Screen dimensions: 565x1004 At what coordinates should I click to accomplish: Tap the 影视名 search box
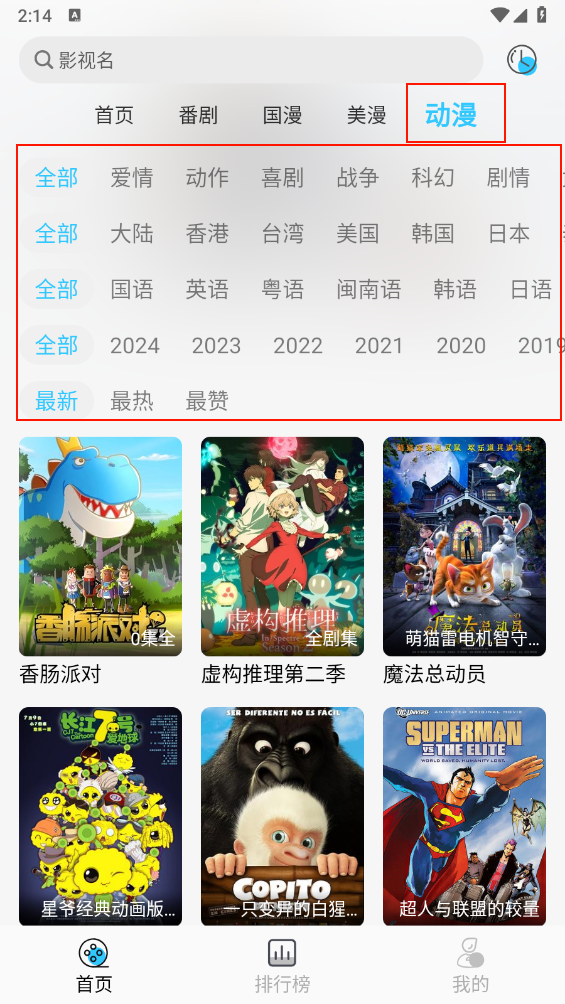tap(250, 60)
